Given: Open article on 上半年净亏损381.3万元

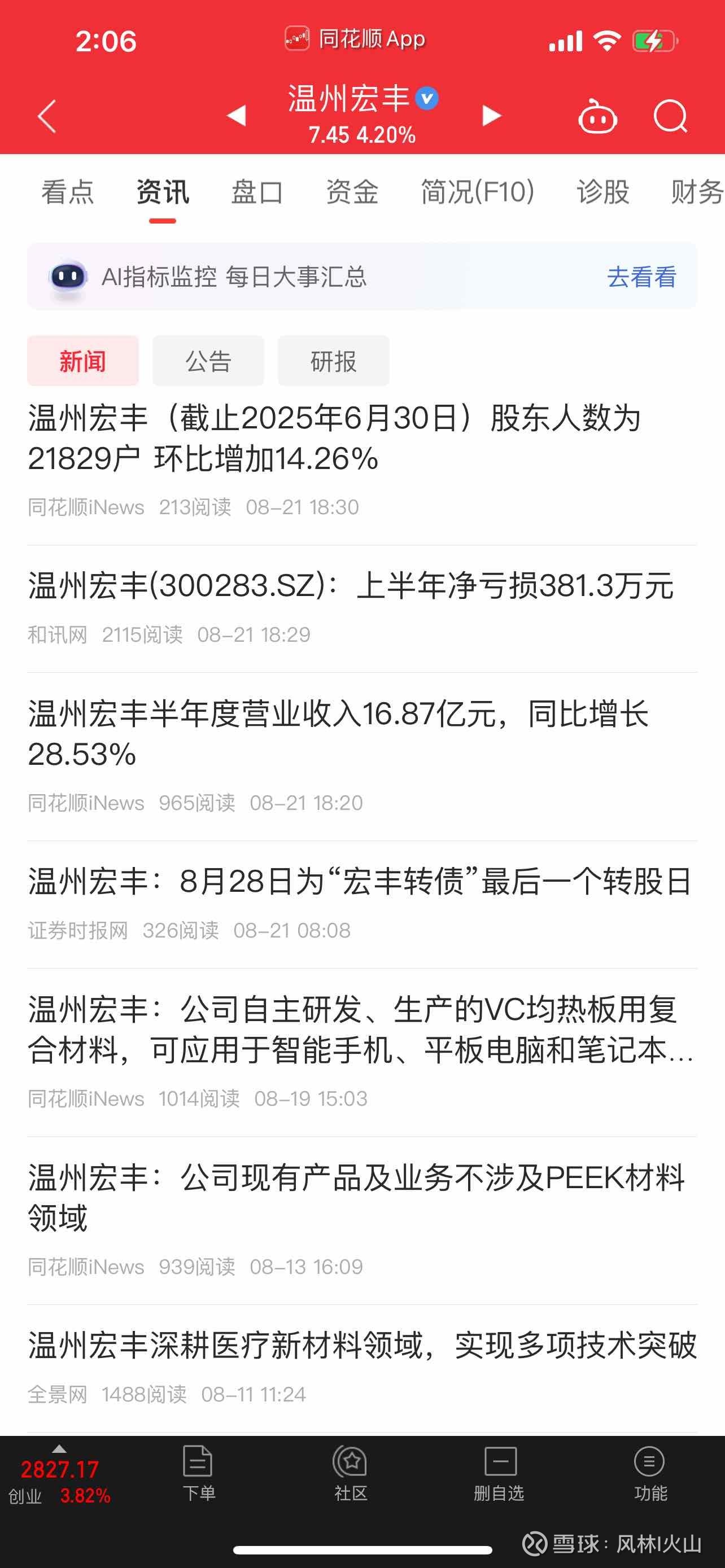Looking at the screenshot, I should [351, 586].
